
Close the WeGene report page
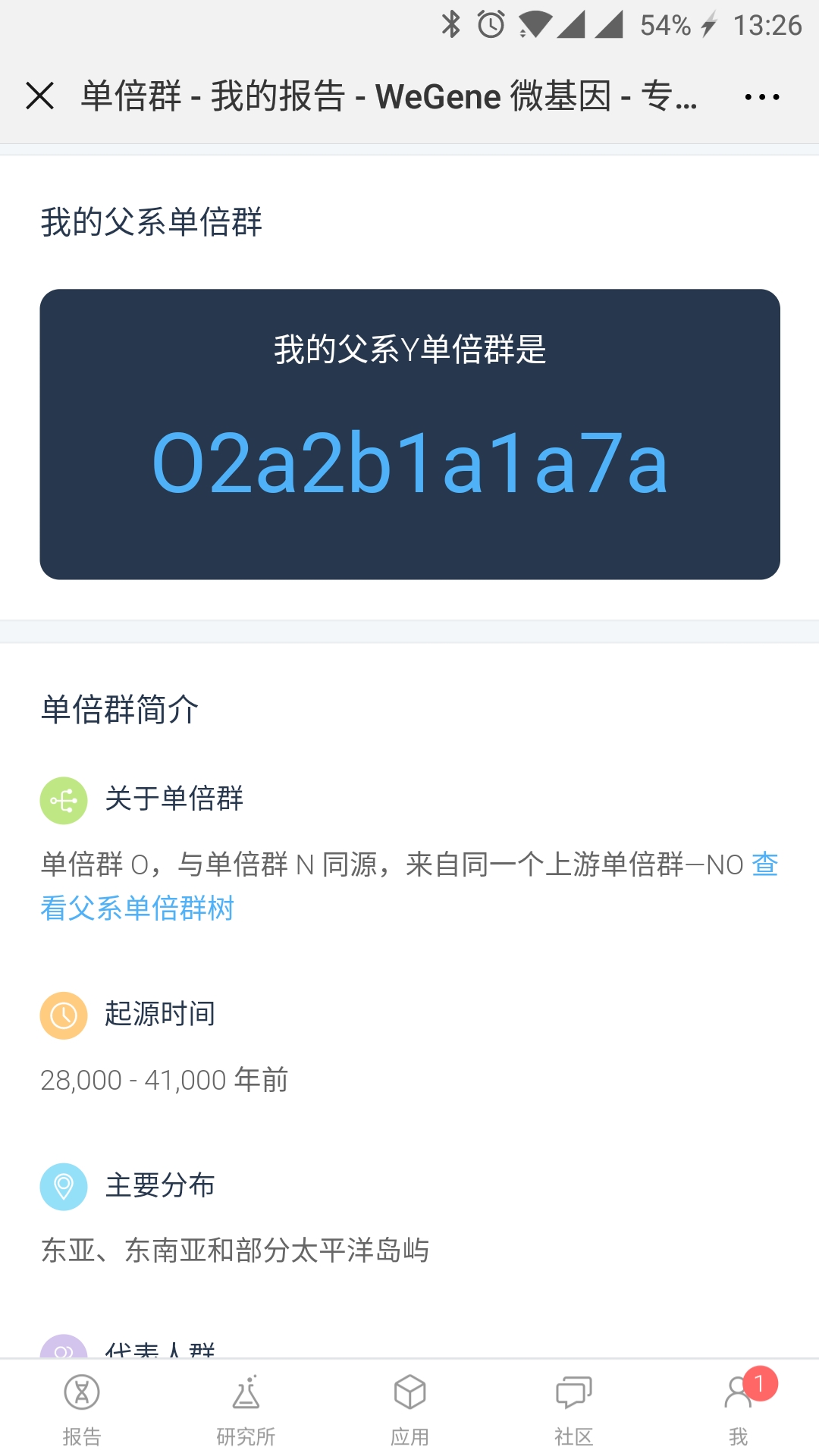pos(39,96)
